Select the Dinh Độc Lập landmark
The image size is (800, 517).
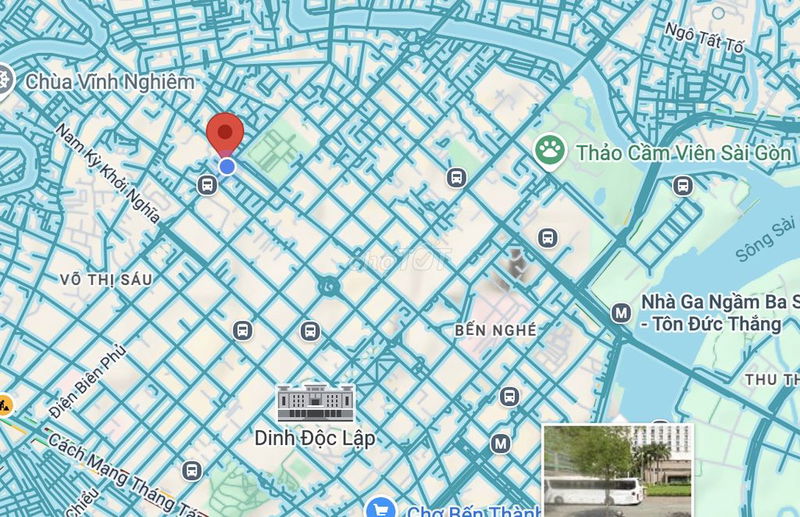(315, 404)
